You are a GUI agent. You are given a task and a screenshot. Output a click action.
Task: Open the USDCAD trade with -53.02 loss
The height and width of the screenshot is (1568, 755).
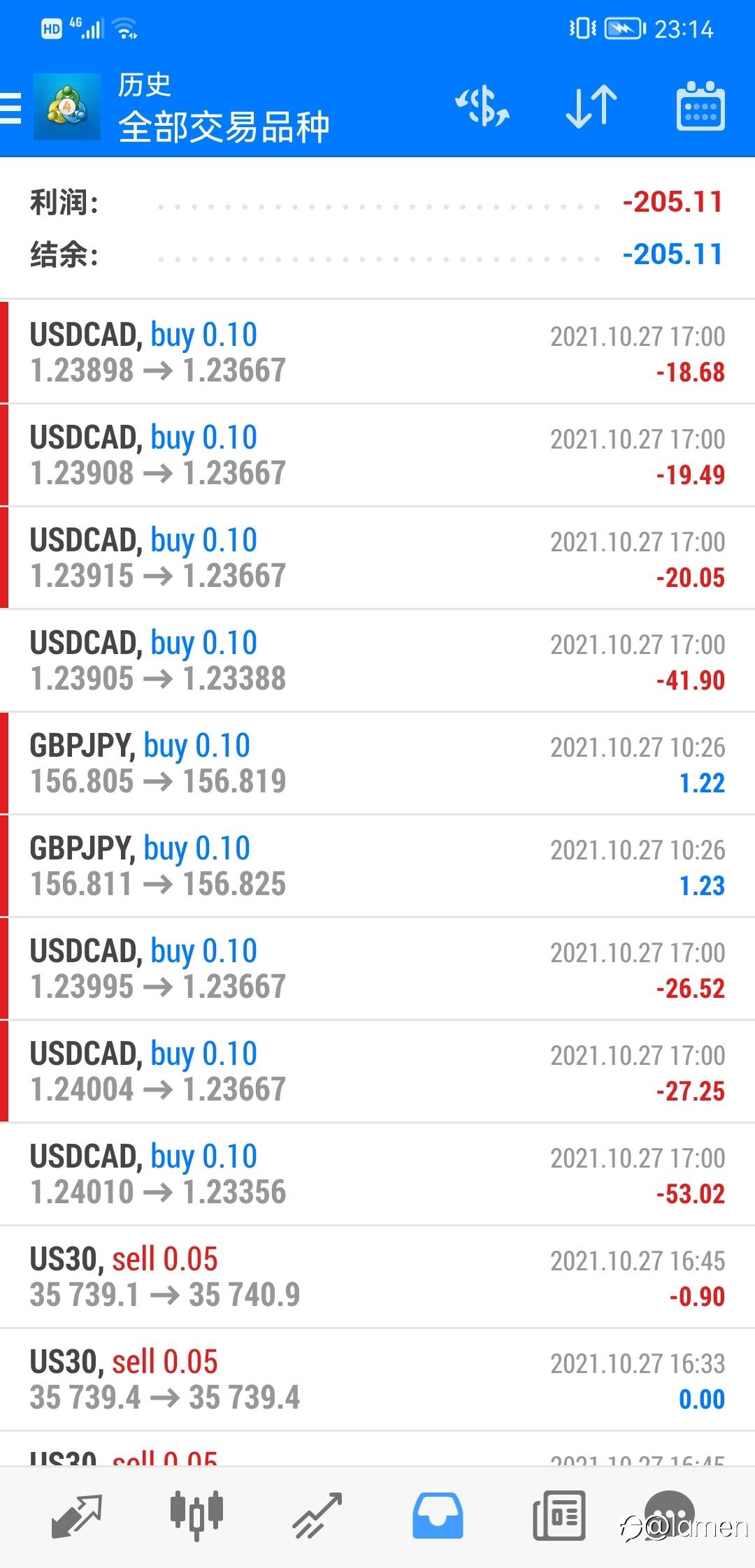coord(377,1174)
